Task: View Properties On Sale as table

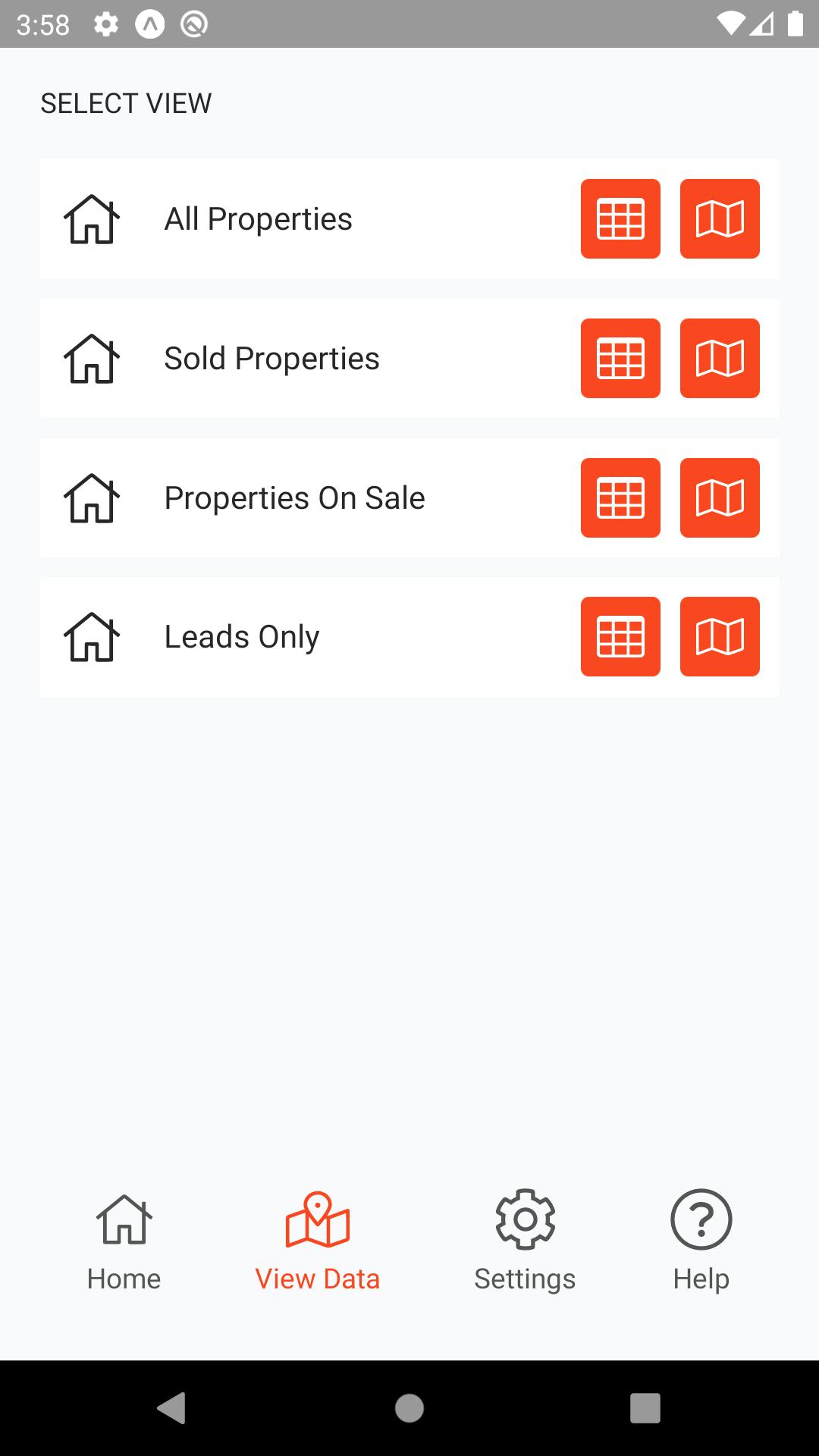Action: click(x=620, y=498)
